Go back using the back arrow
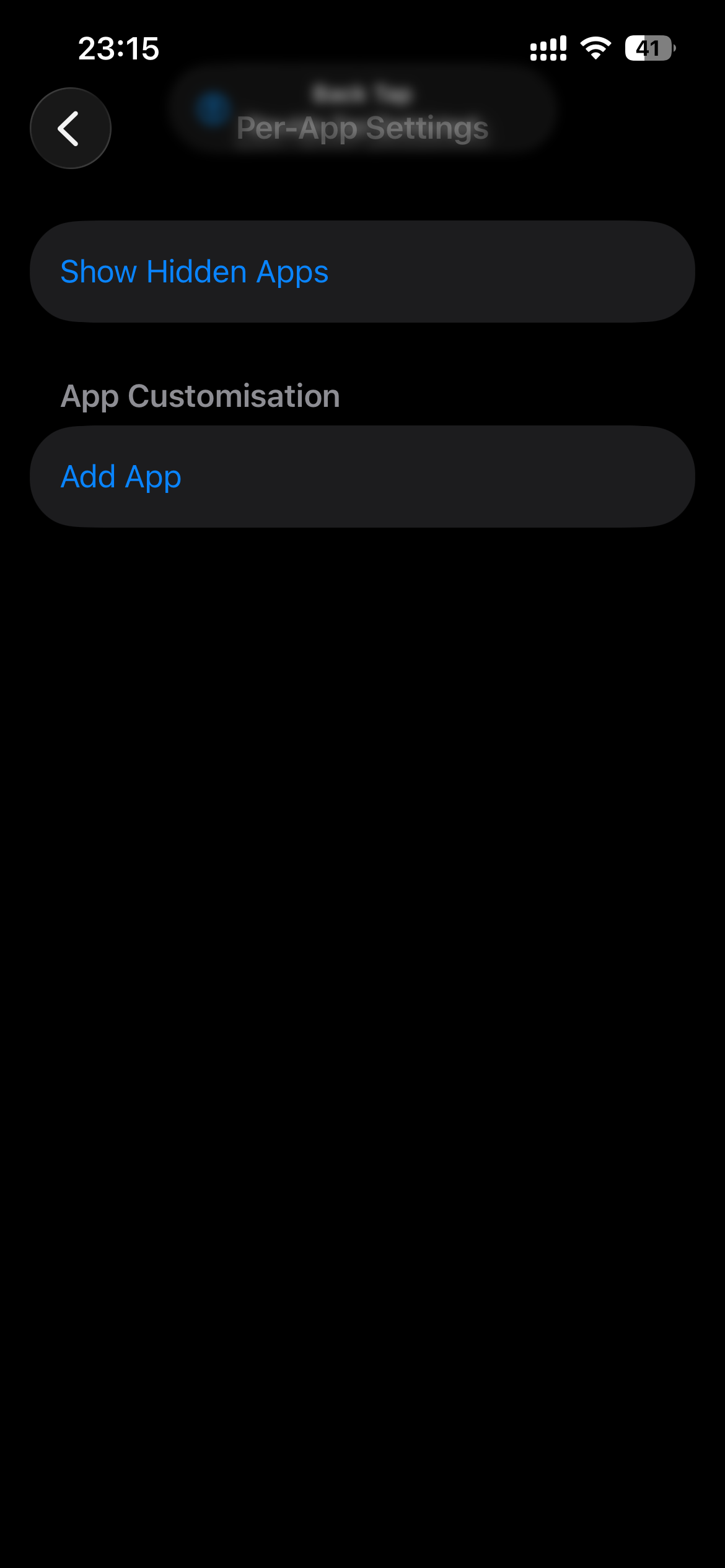Viewport: 725px width, 1568px height. (x=70, y=128)
